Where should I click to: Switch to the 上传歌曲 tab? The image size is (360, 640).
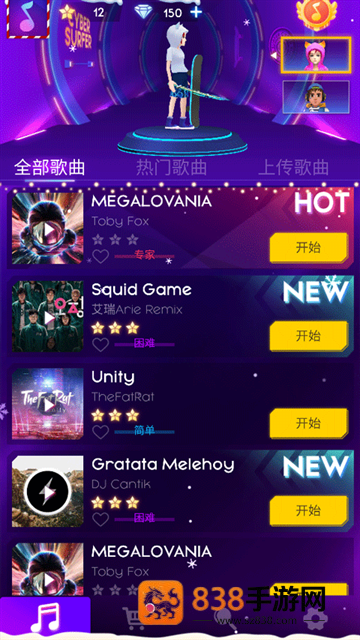[x=293, y=168]
